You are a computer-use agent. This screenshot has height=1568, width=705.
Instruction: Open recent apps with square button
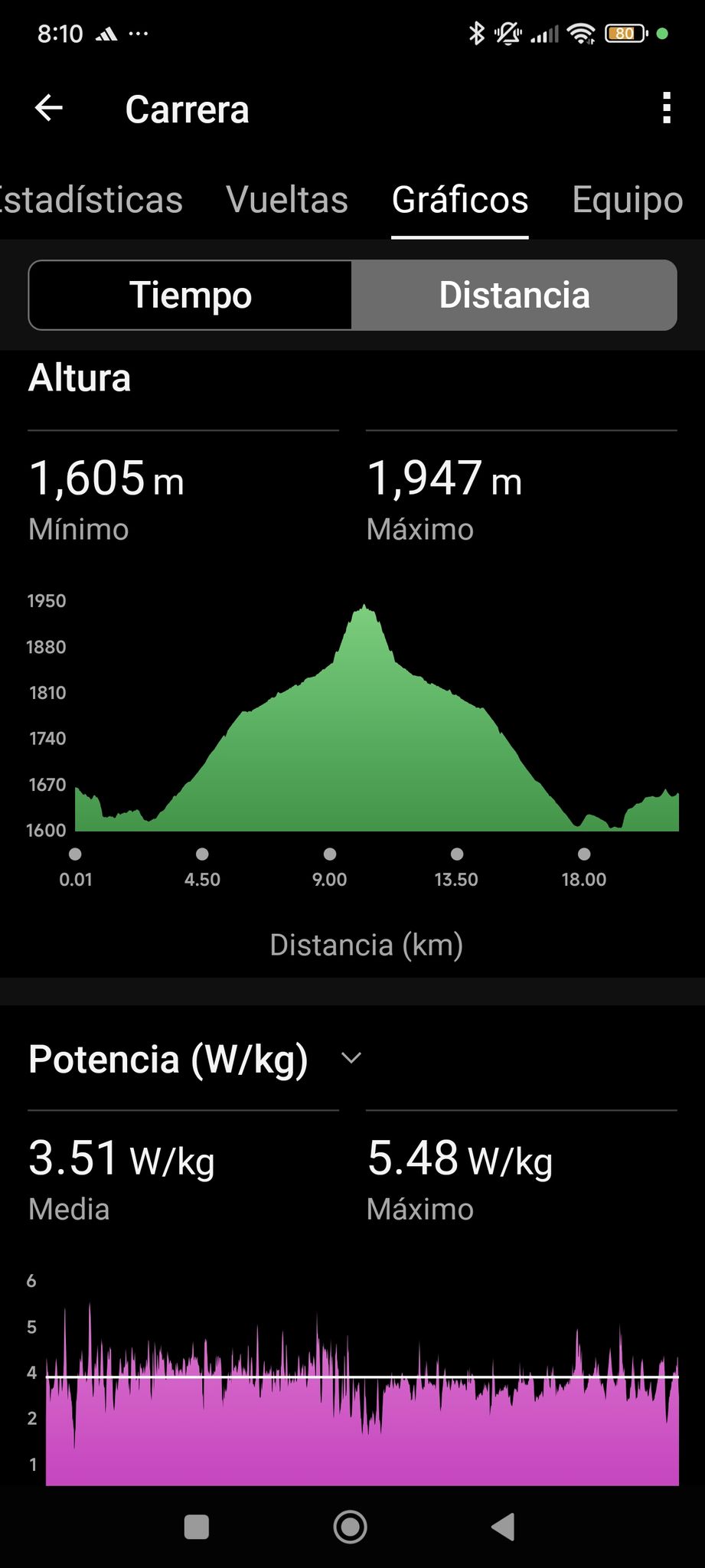197,1527
